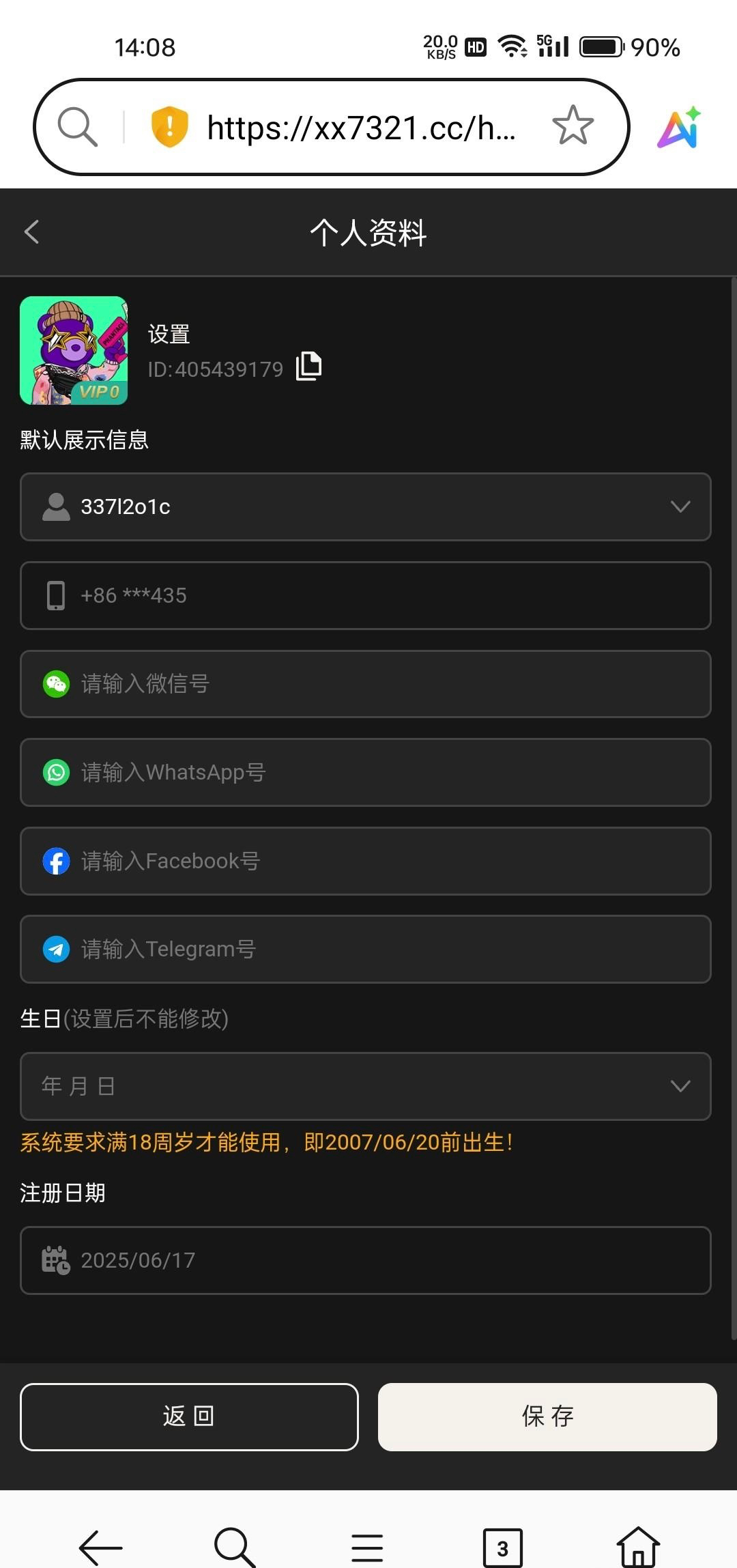
Task: Change the profile avatar picture
Action: click(74, 350)
